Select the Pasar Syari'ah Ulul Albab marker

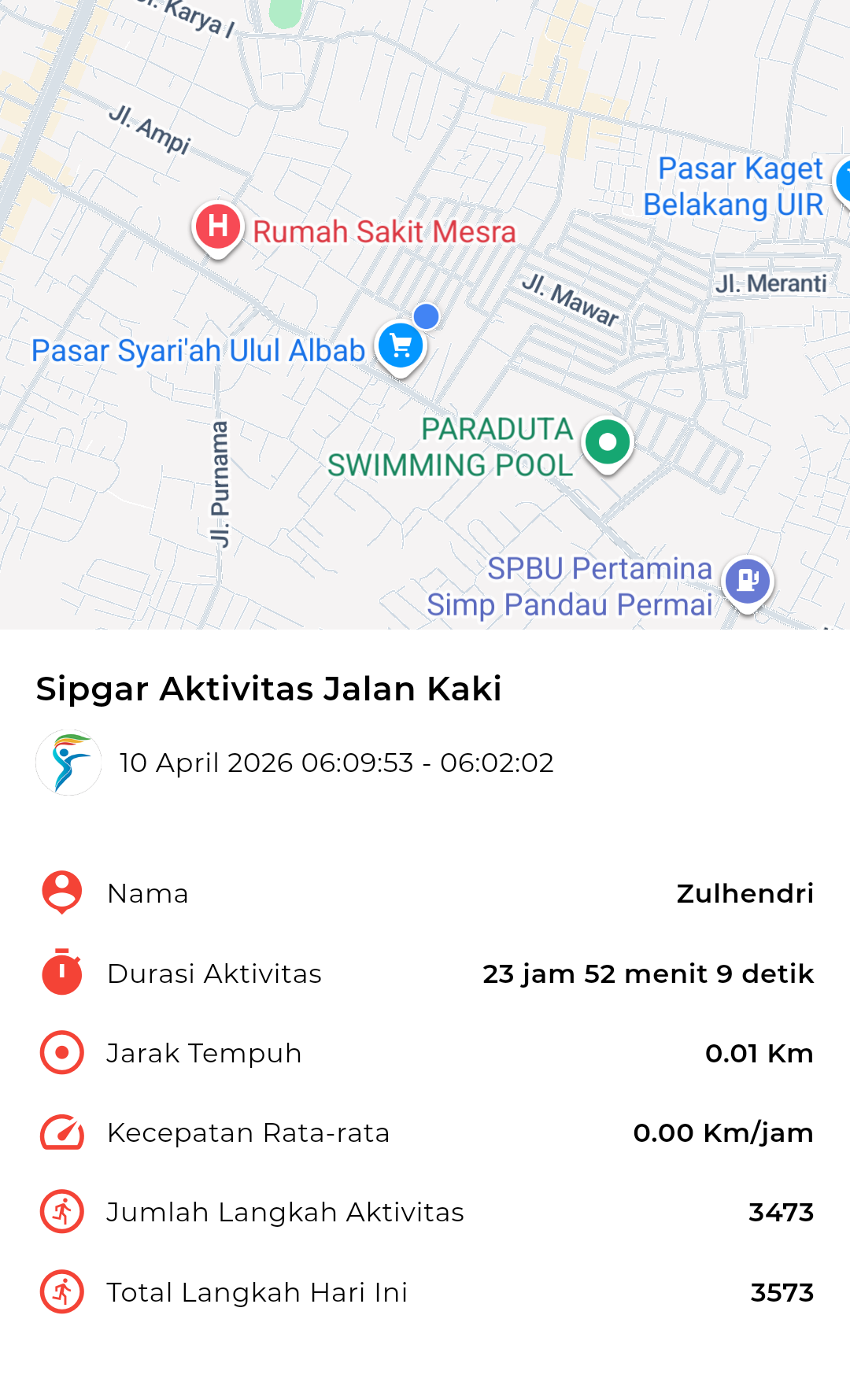[401, 346]
